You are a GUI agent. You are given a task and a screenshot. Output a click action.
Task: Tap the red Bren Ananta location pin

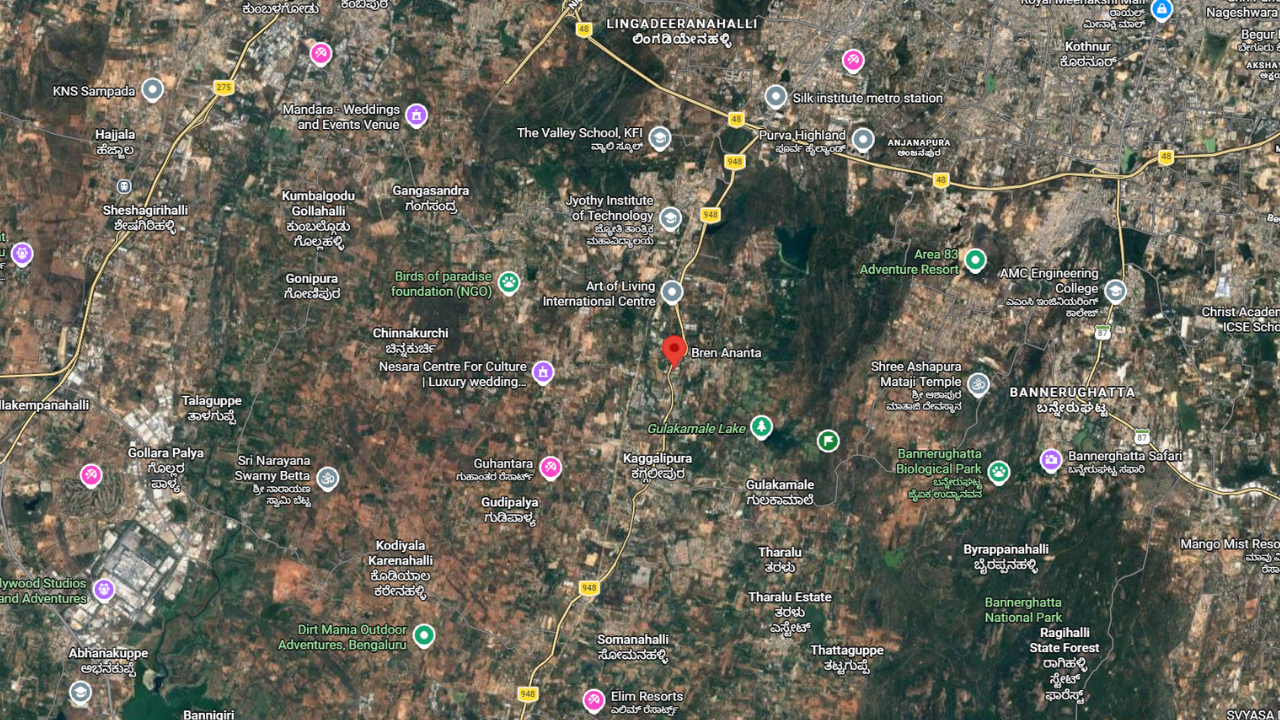pos(675,351)
